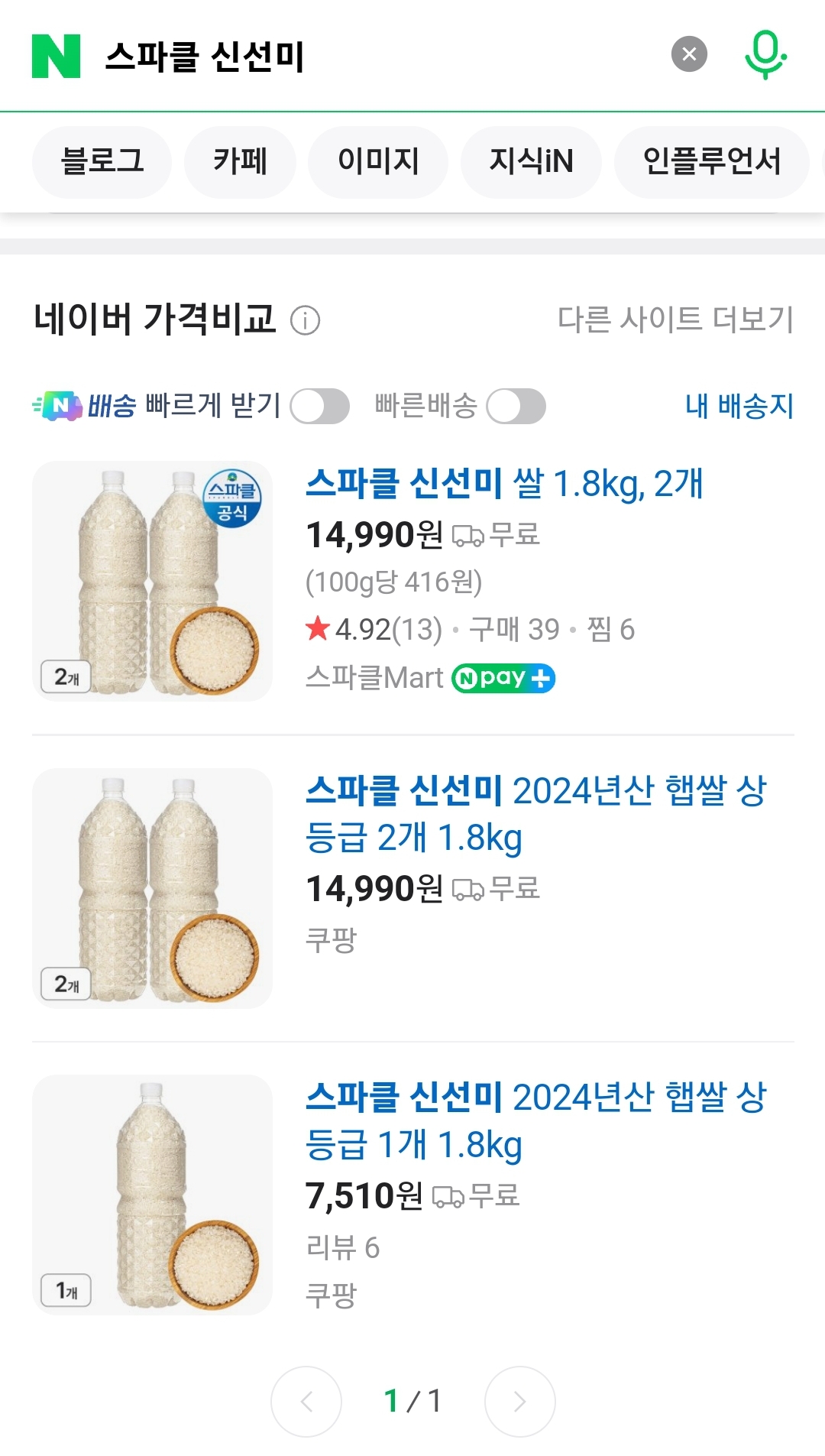Enable the N배송 빠르게 받기 toggle
This screenshot has width=825, height=1456.
tap(319, 406)
